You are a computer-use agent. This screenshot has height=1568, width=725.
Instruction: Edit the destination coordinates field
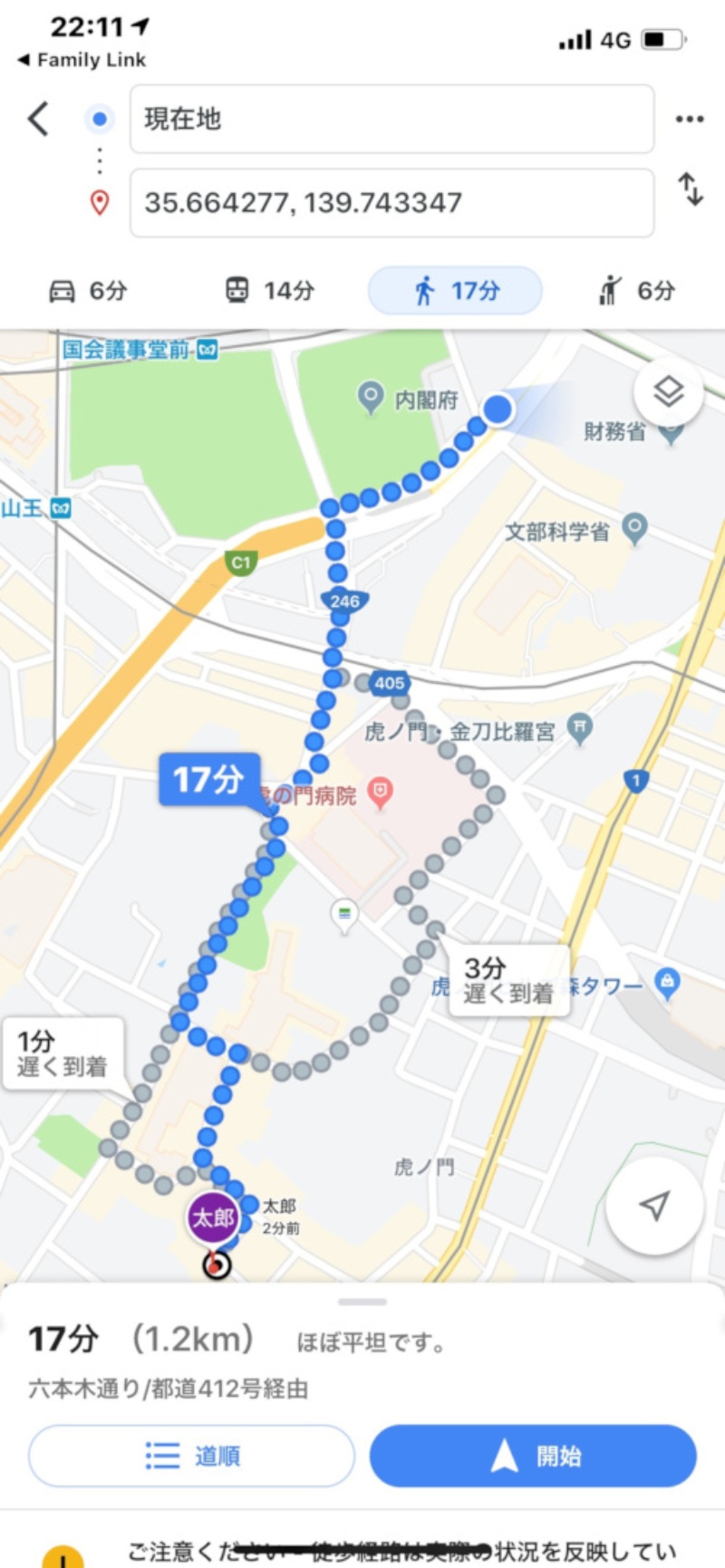click(391, 203)
